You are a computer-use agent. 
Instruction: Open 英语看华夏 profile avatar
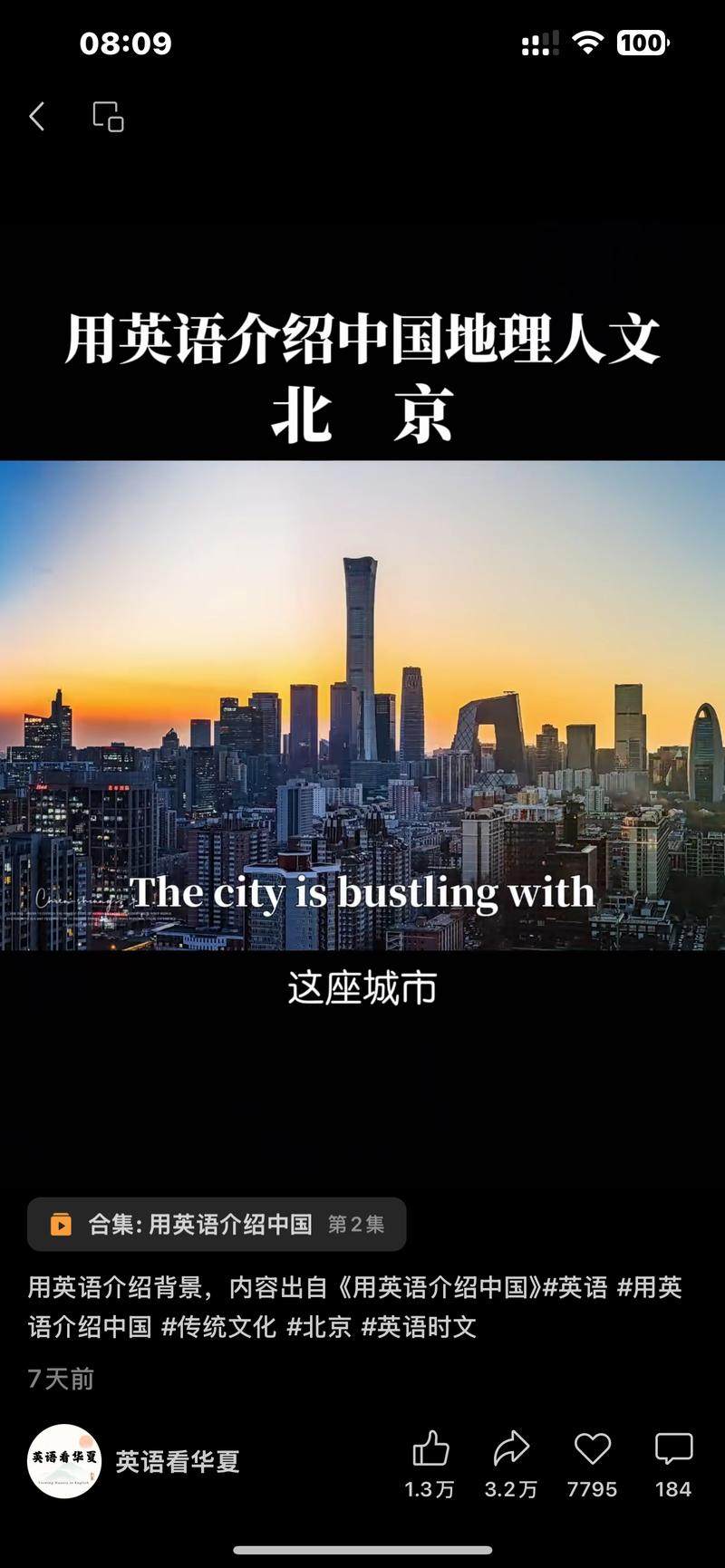(x=64, y=1461)
